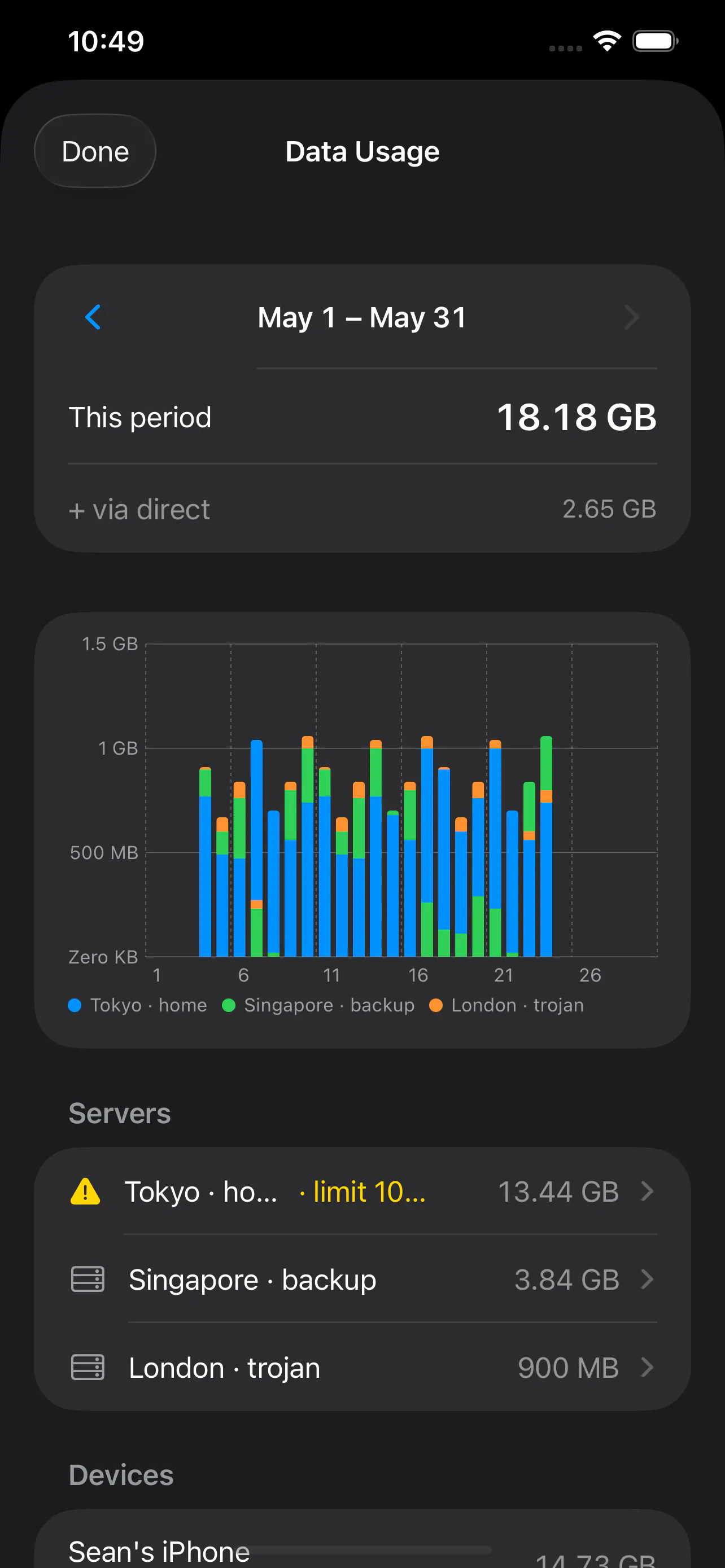The width and height of the screenshot is (725, 1568).
Task: Tap Done to close Data Usage
Action: 95,151
